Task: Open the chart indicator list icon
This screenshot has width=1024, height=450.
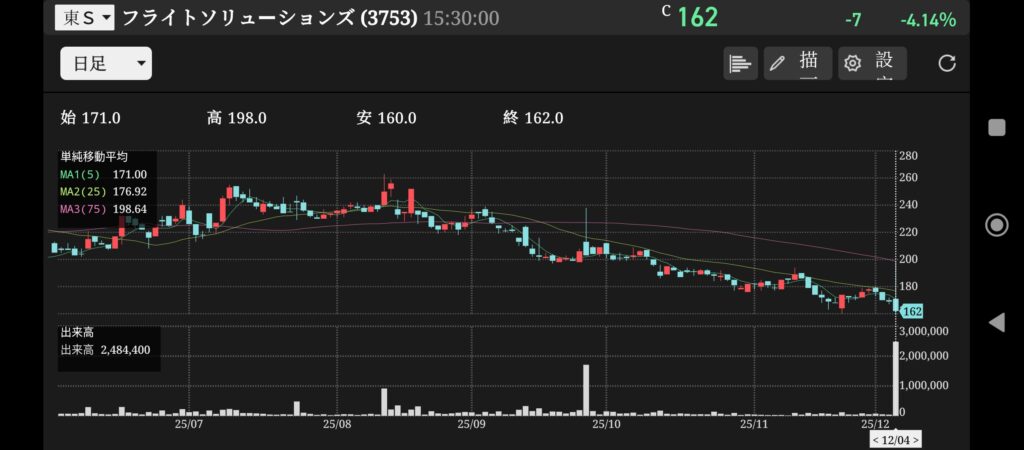Action: tap(740, 64)
